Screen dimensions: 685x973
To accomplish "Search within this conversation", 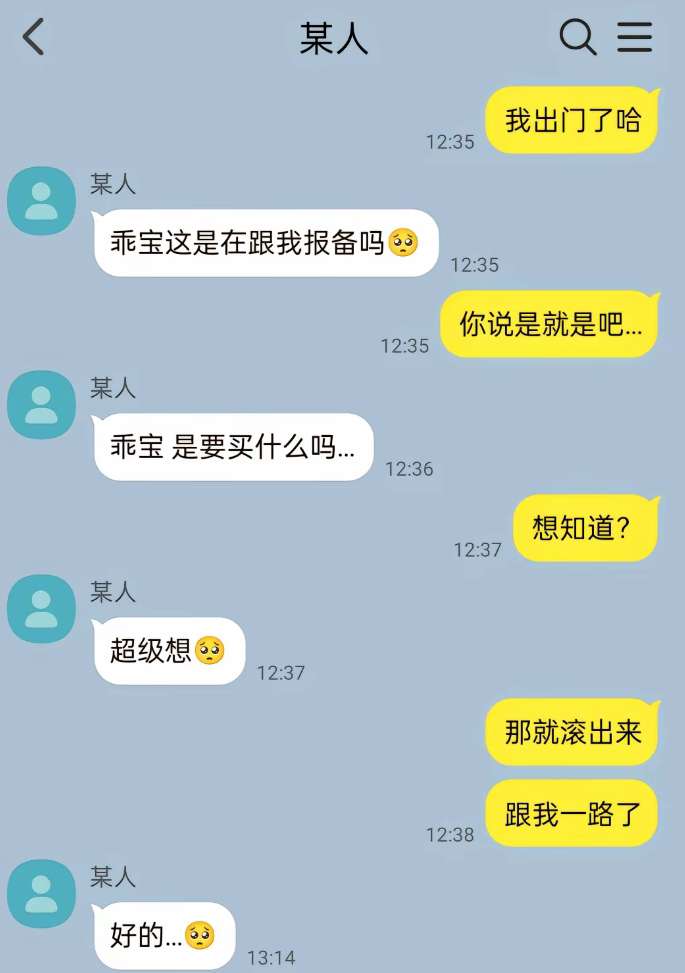I will click(577, 37).
